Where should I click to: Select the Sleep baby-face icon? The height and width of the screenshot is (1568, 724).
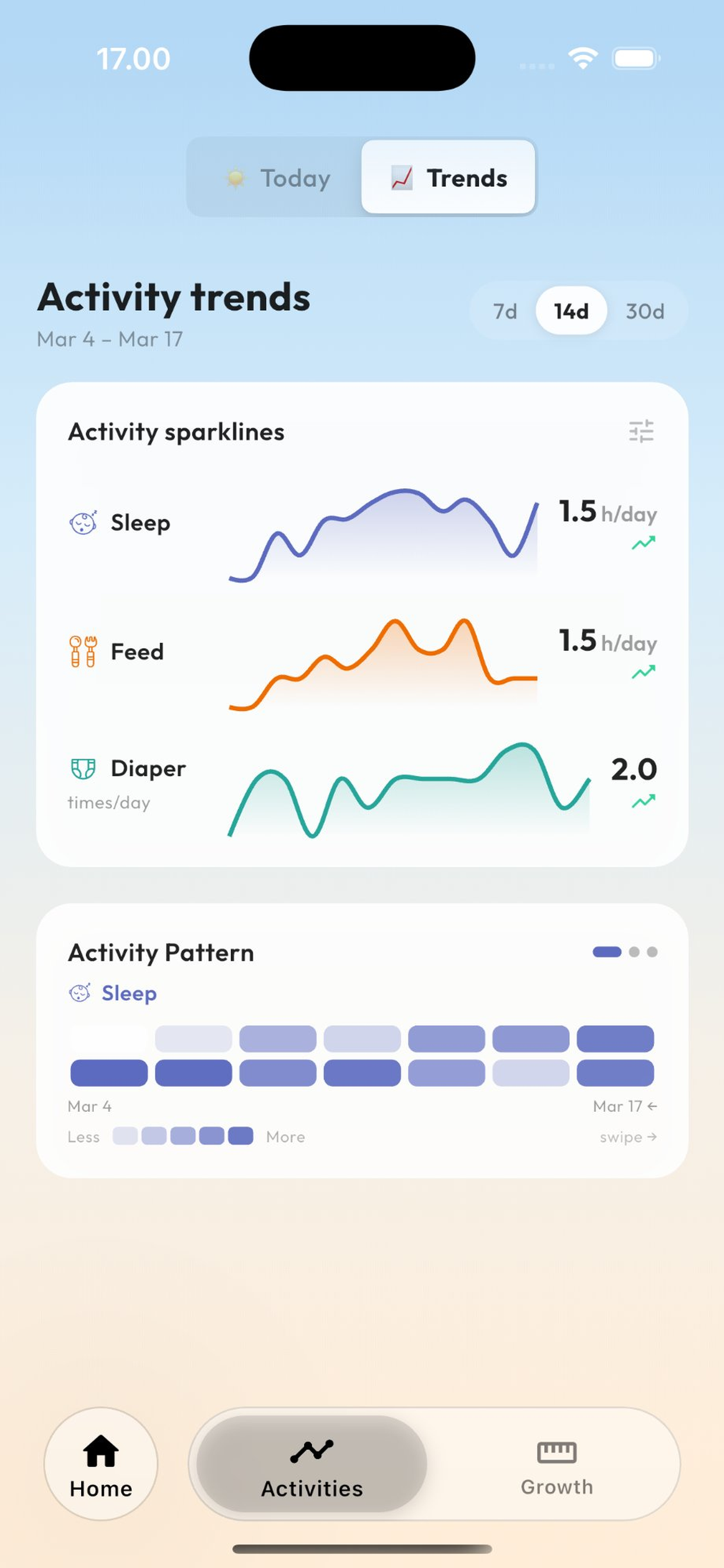point(83,522)
